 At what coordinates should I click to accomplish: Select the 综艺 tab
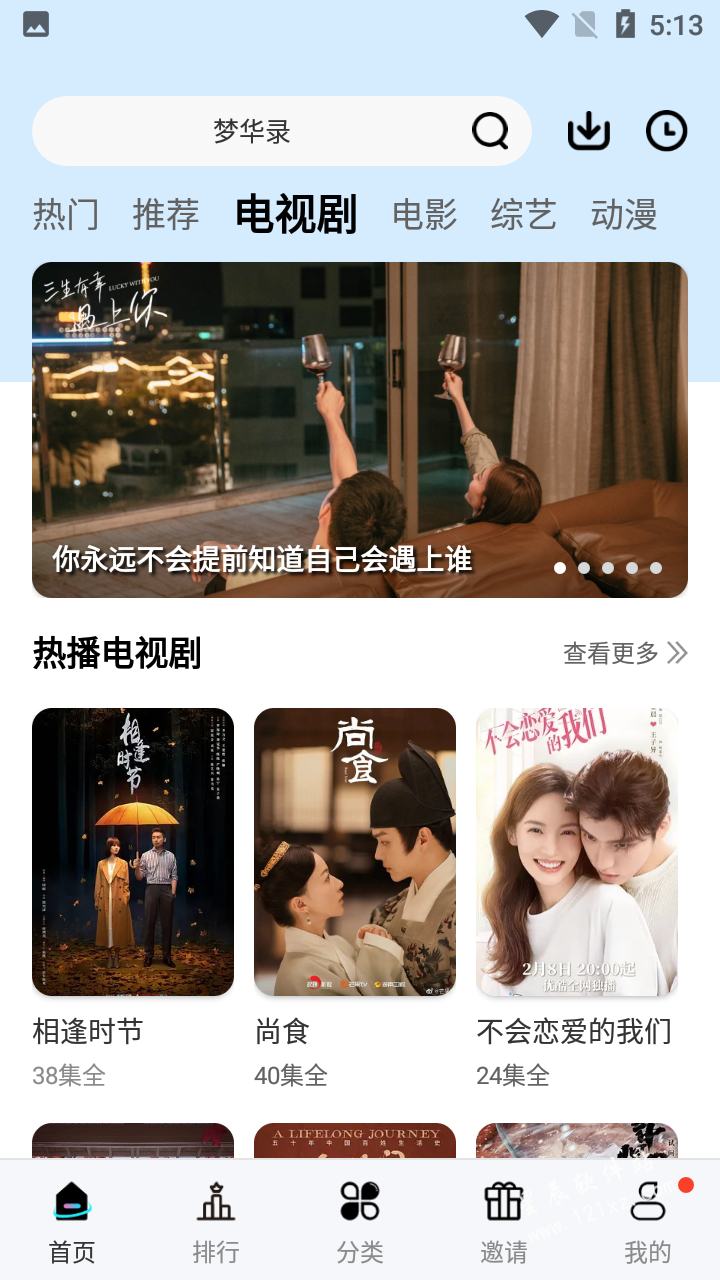[x=523, y=214]
